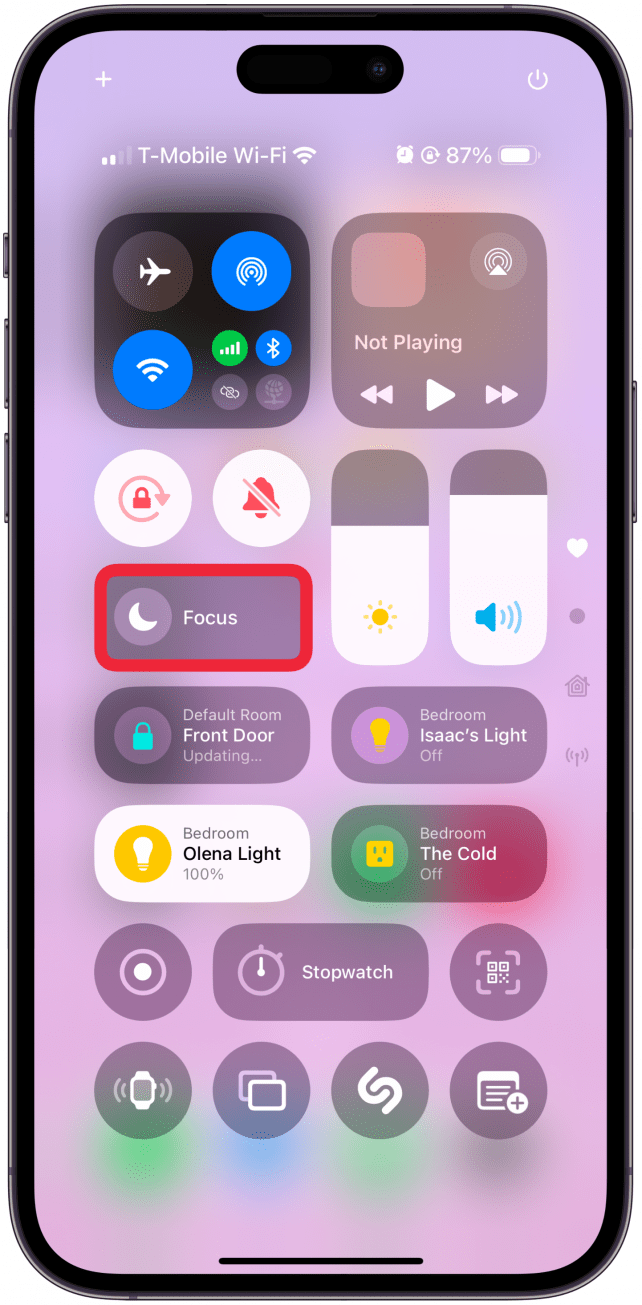The image size is (642, 1305).
Task: Open AirPlay in the media player
Action: point(497,262)
